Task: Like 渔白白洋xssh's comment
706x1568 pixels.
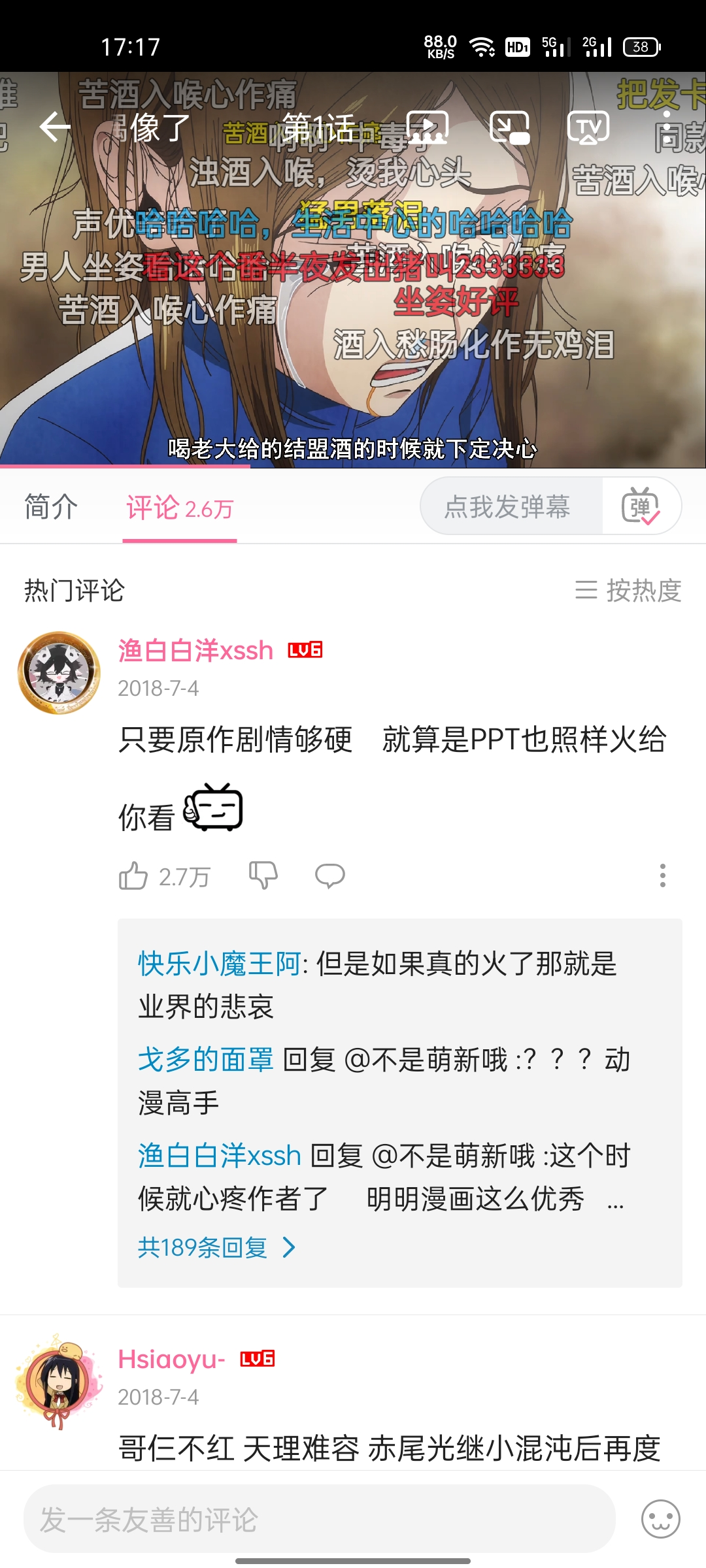Action: click(133, 876)
